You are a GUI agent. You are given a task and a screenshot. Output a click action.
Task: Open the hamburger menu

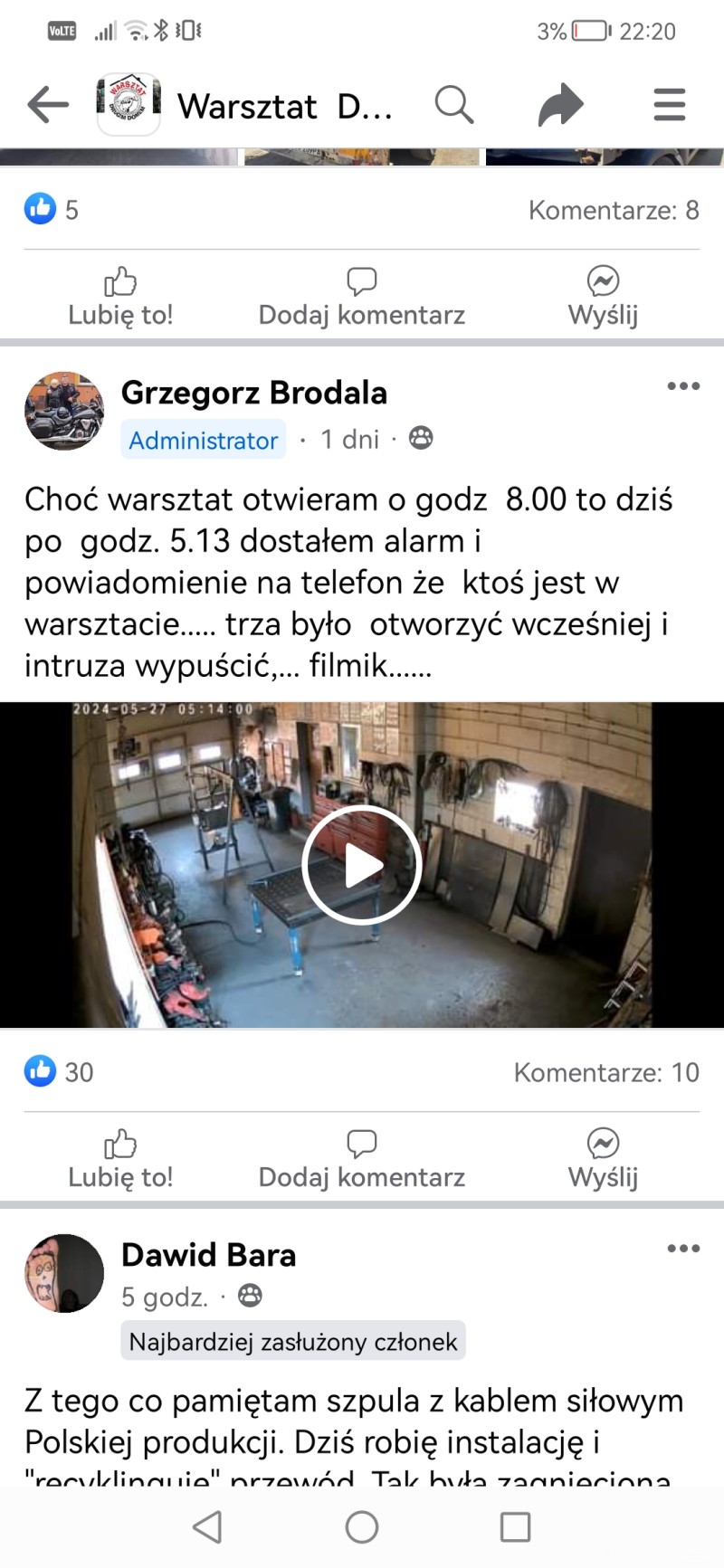pos(669,105)
